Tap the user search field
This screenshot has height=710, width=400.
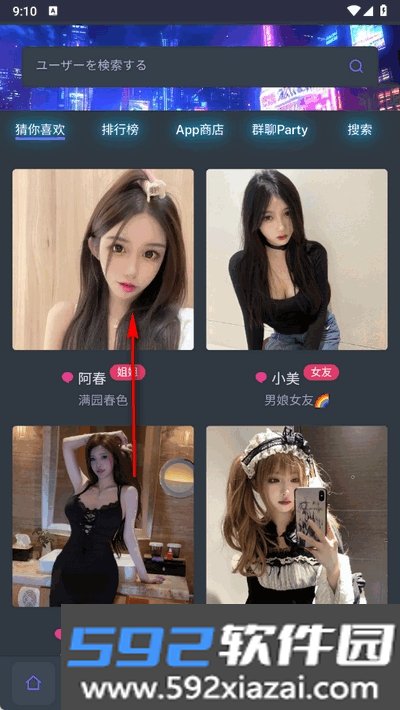200,66
